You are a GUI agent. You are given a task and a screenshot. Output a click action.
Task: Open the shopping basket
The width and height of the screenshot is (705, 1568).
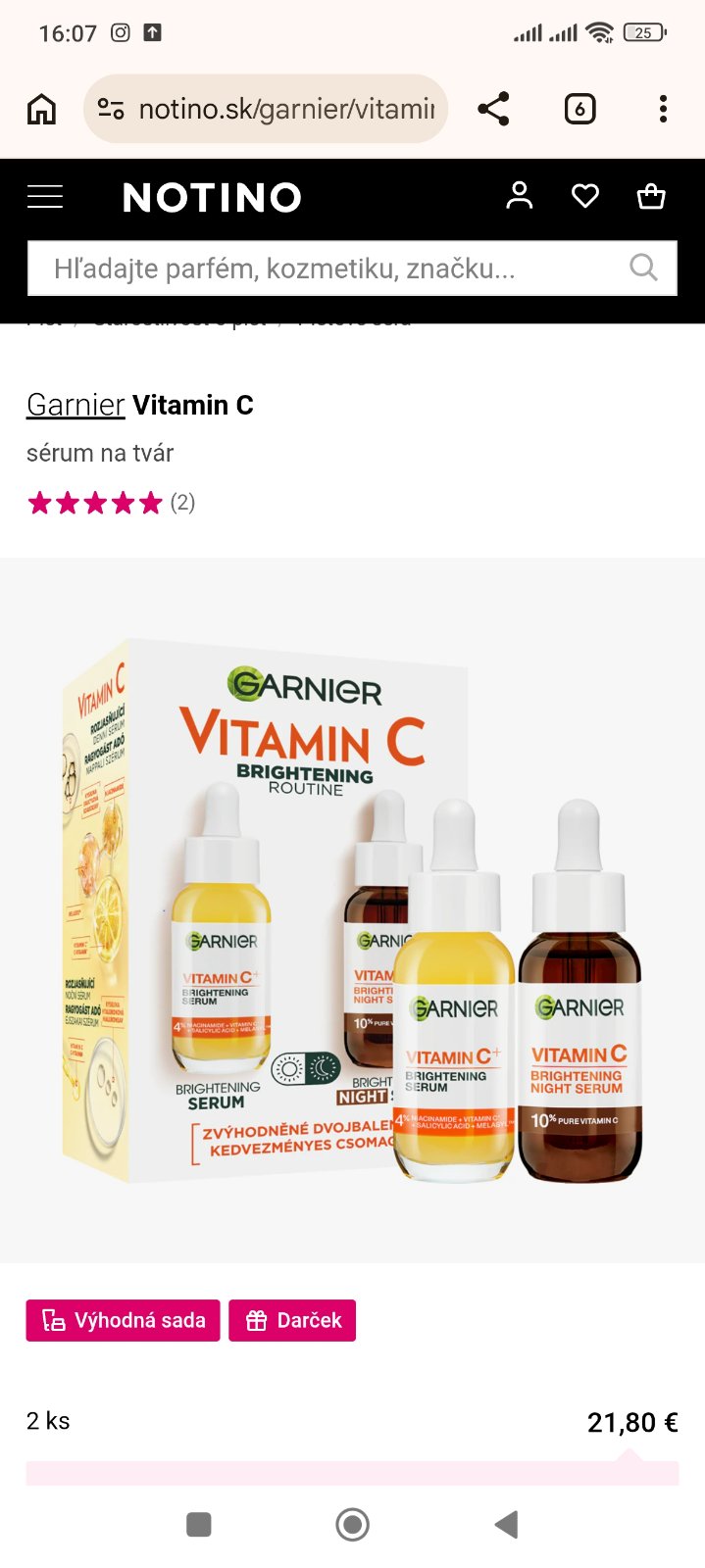[x=651, y=197]
